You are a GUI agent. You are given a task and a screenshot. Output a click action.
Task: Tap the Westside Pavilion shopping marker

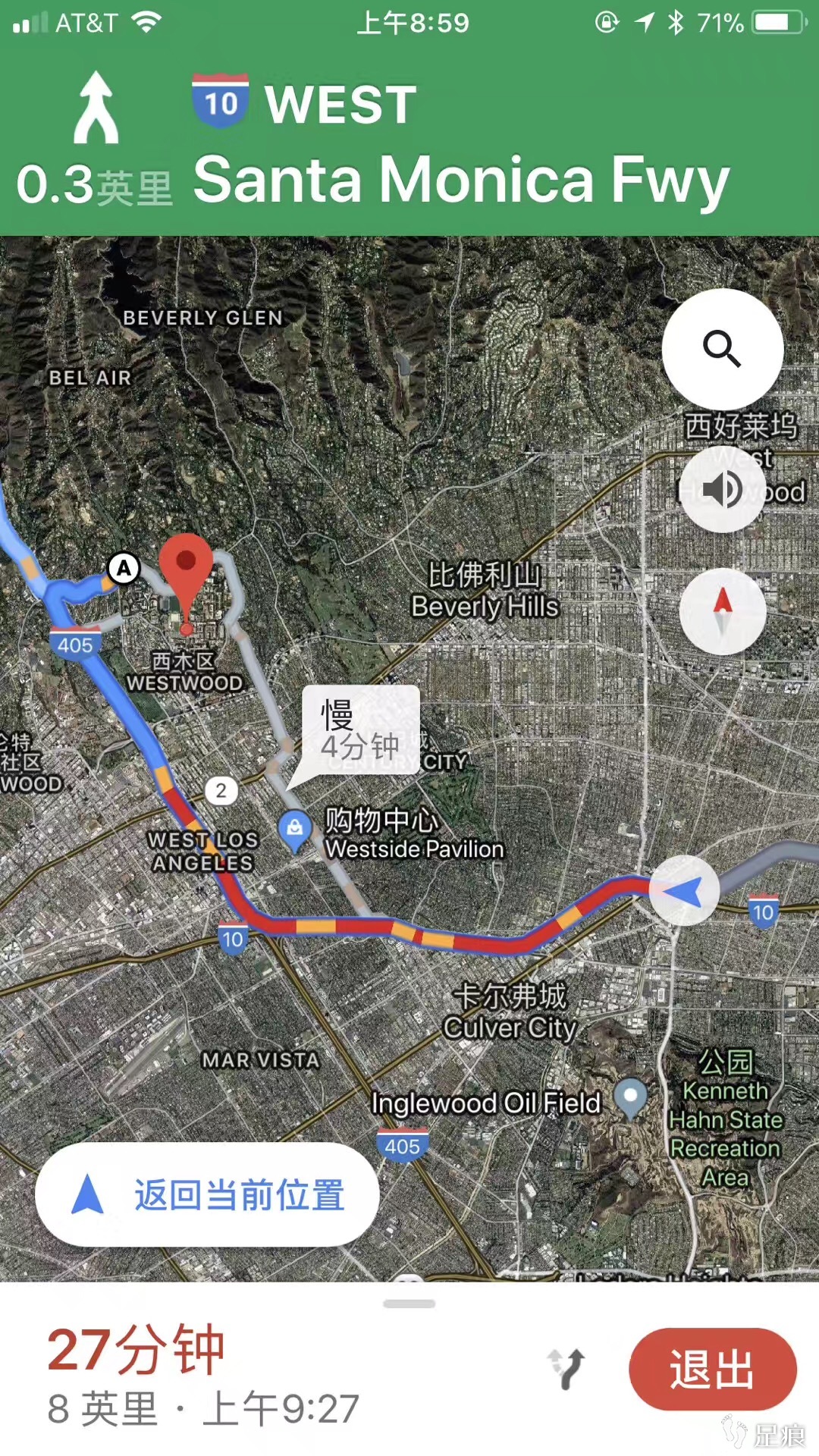[295, 830]
